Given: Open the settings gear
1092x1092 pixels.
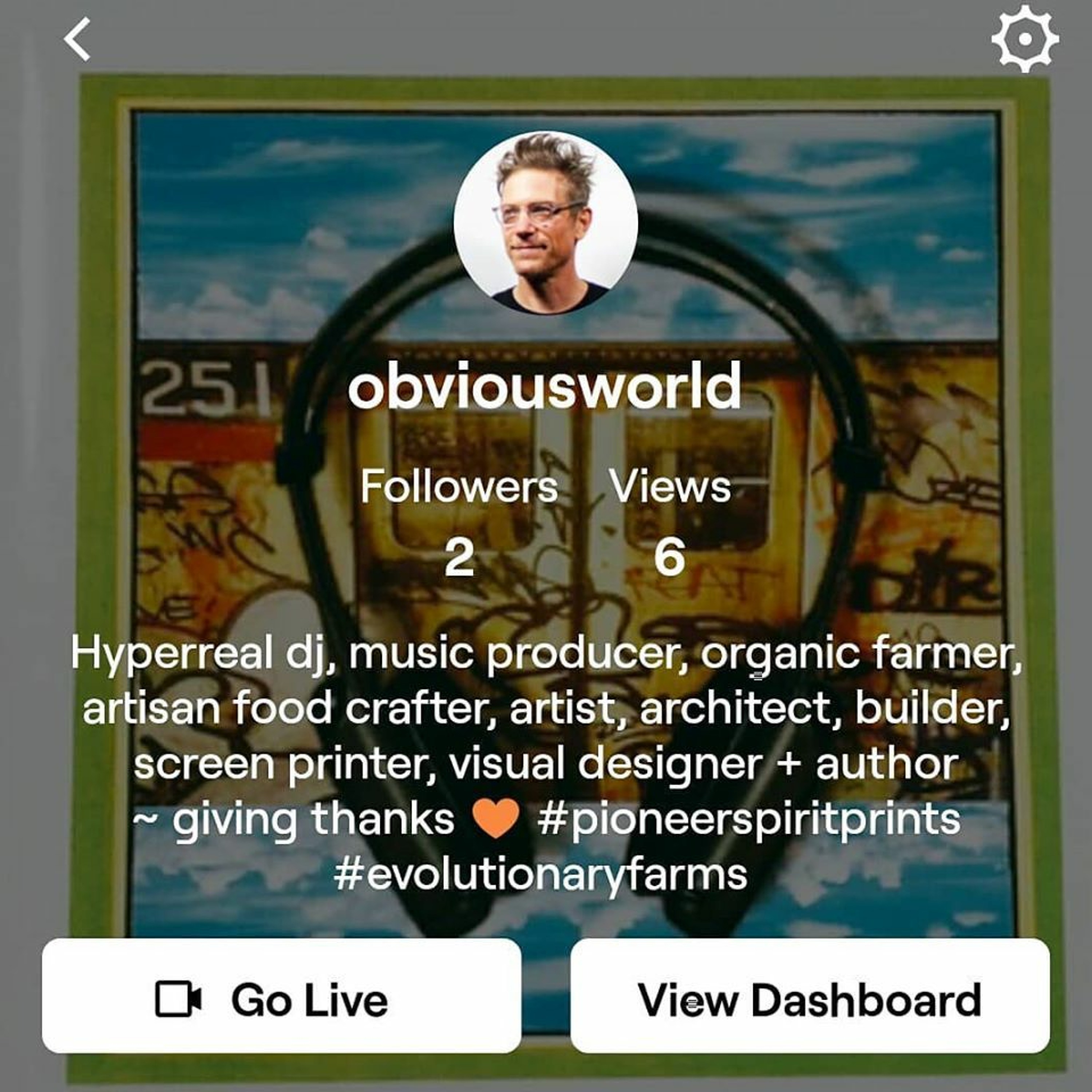Looking at the screenshot, I should 1025,39.
